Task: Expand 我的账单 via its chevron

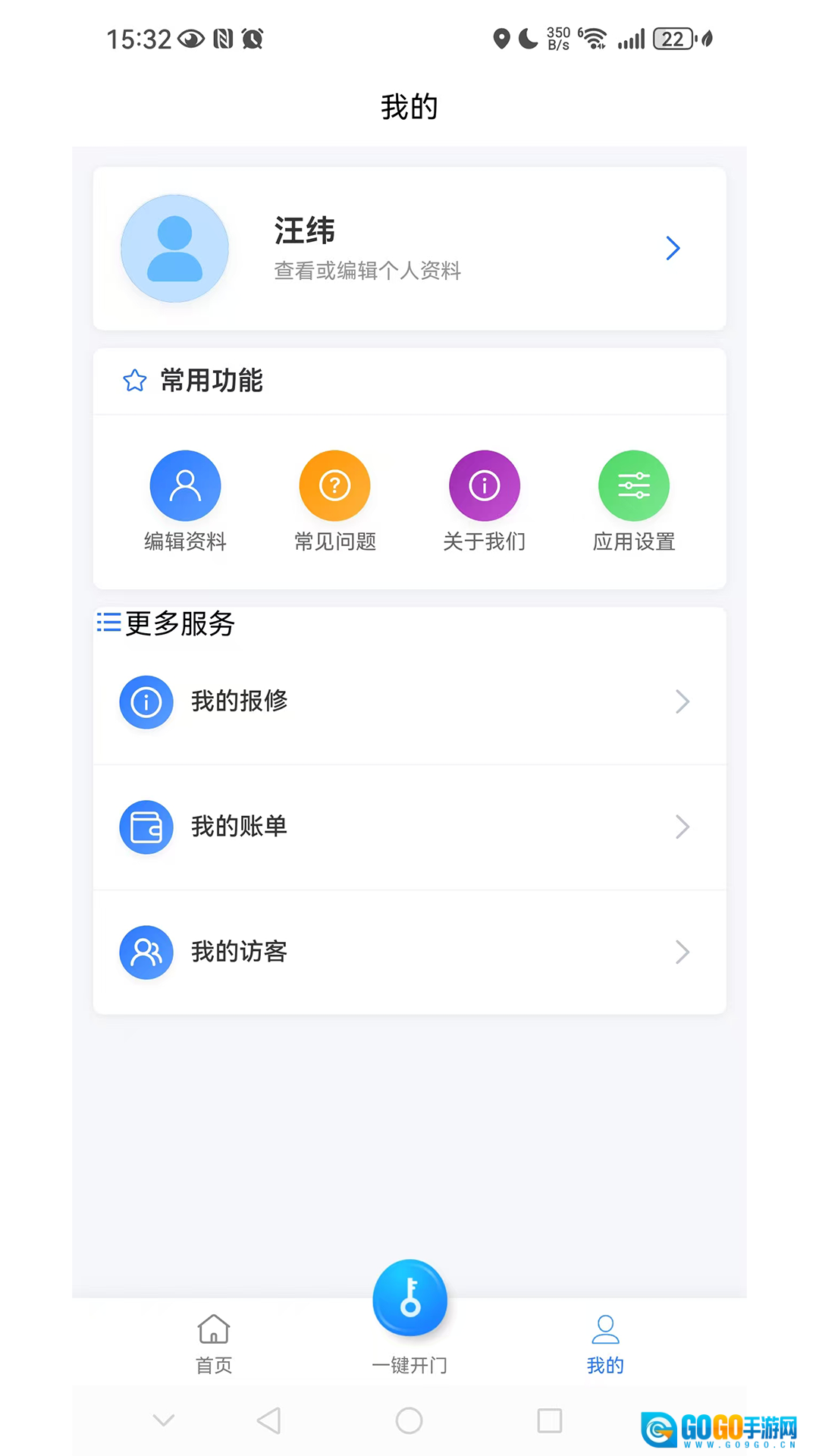Action: click(x=682, y=827)
